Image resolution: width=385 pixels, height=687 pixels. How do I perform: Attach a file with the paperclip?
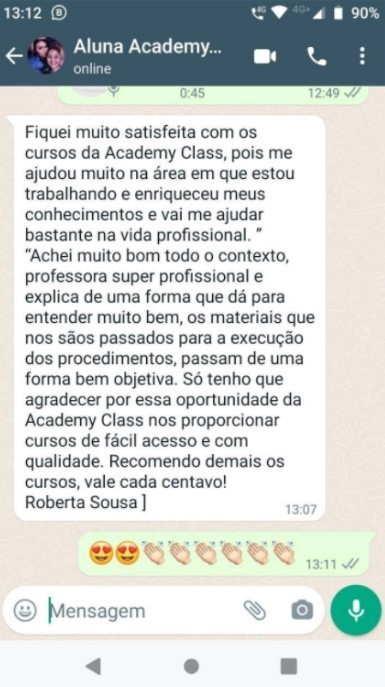tap(255, 610)
